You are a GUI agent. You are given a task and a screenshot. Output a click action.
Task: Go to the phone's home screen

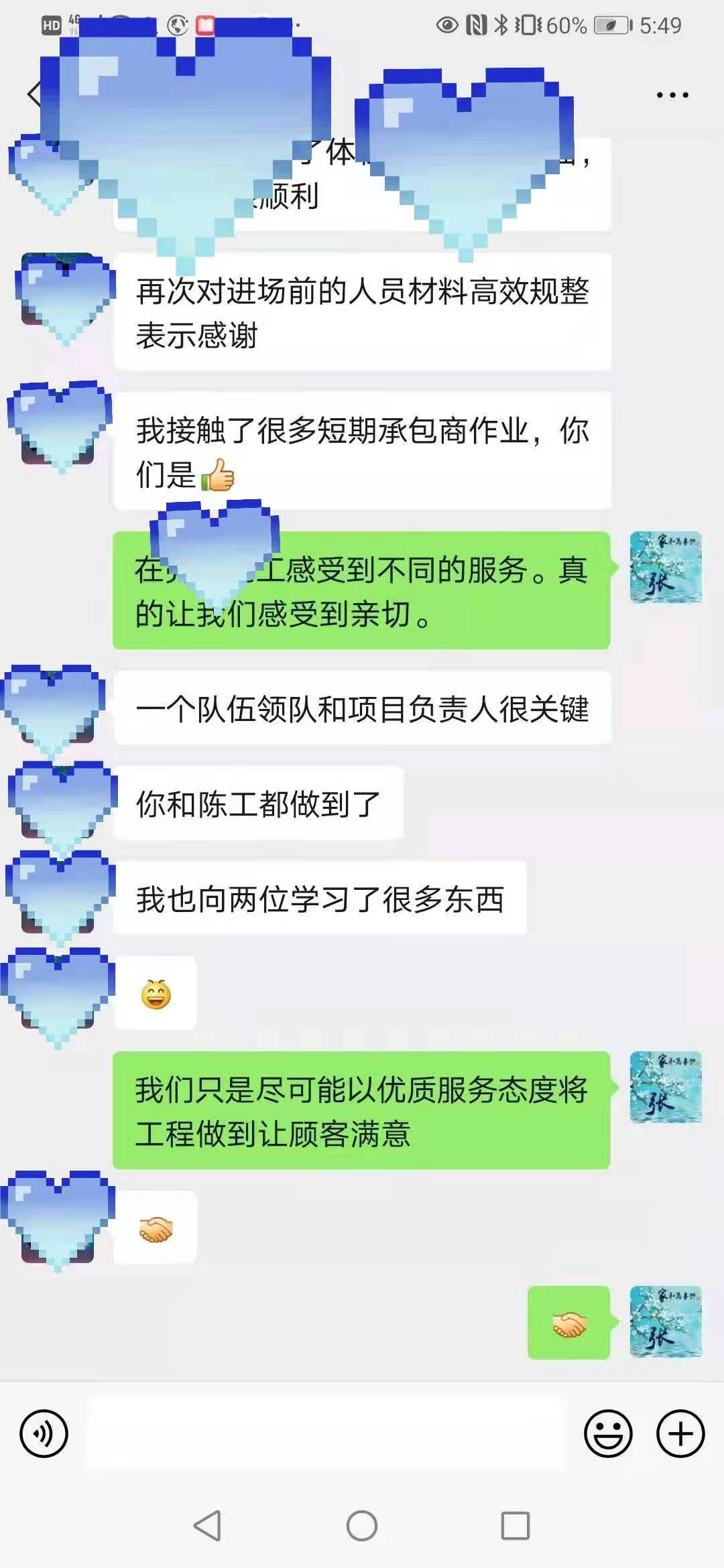(362, 1526)
